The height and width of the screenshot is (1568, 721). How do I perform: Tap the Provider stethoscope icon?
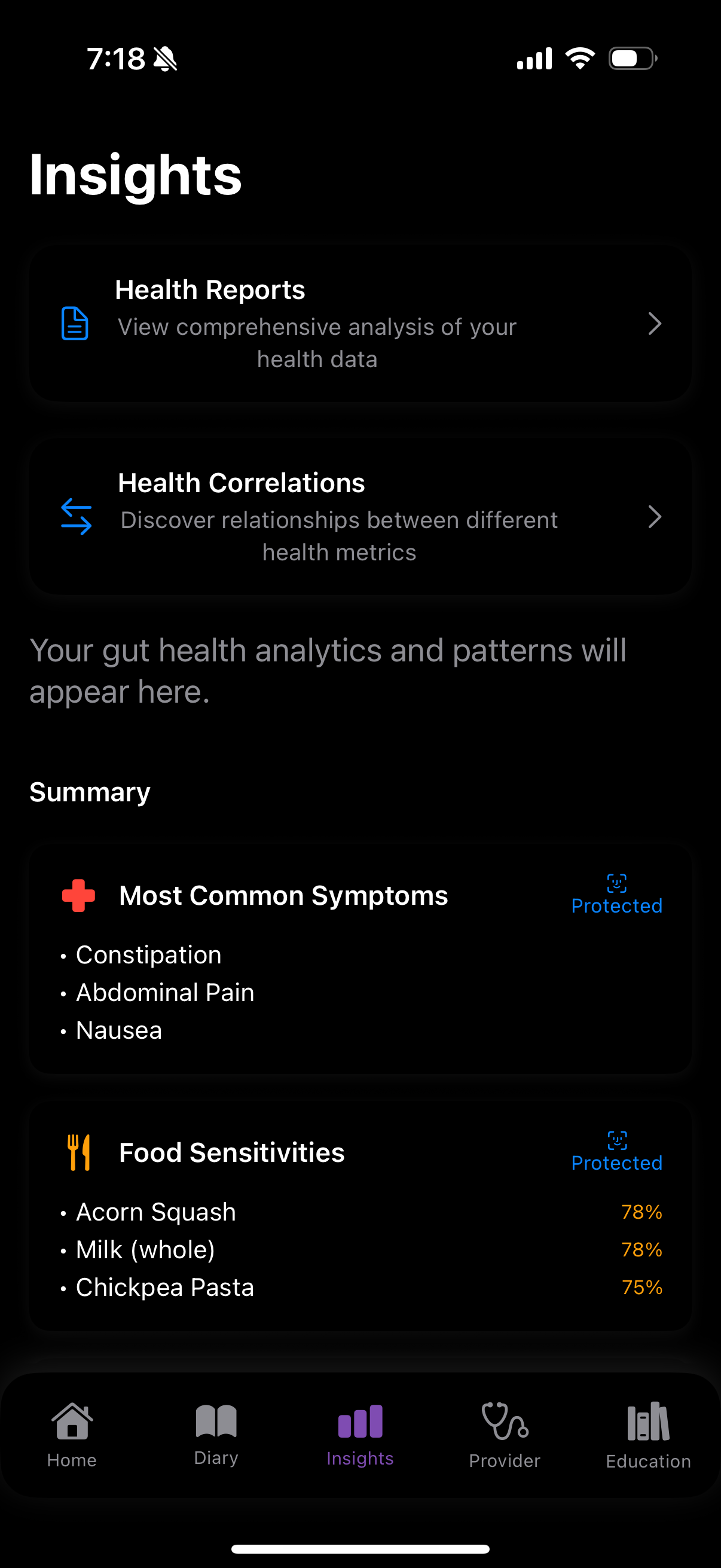pyautogui.click(x=504, y=1427)
